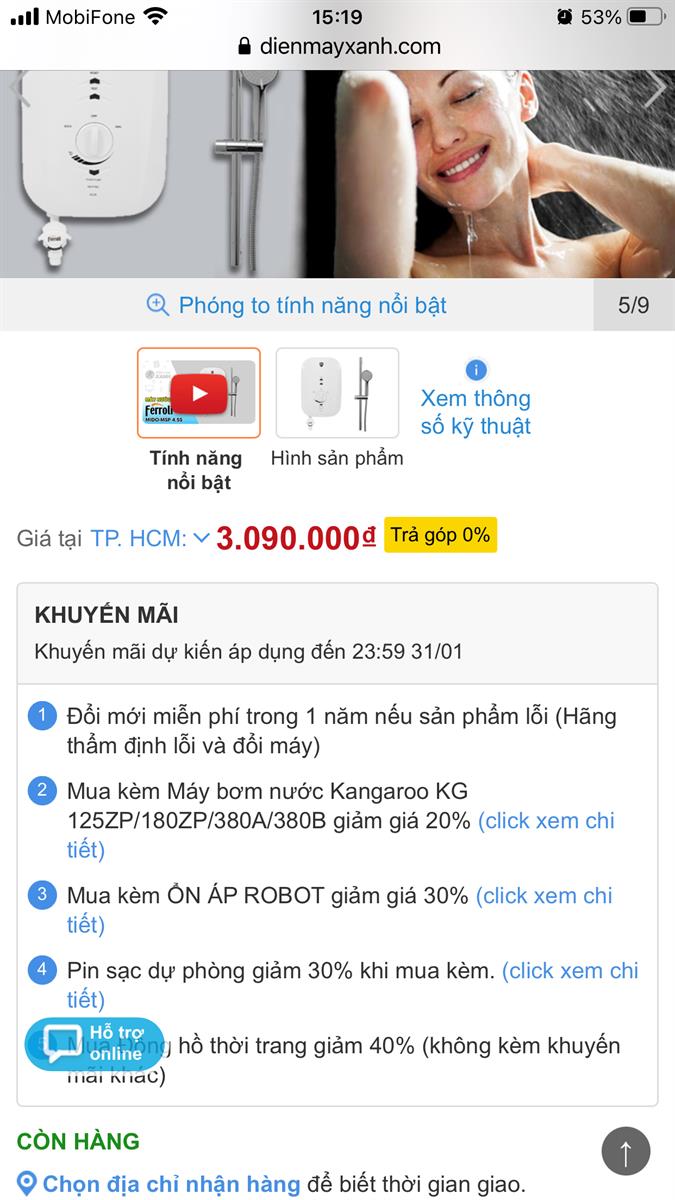Image resolution: width=675 pixels, height=1200 pixels.
Task: Open the Hỗ trợ online chat
Action: pos(94,1043)
